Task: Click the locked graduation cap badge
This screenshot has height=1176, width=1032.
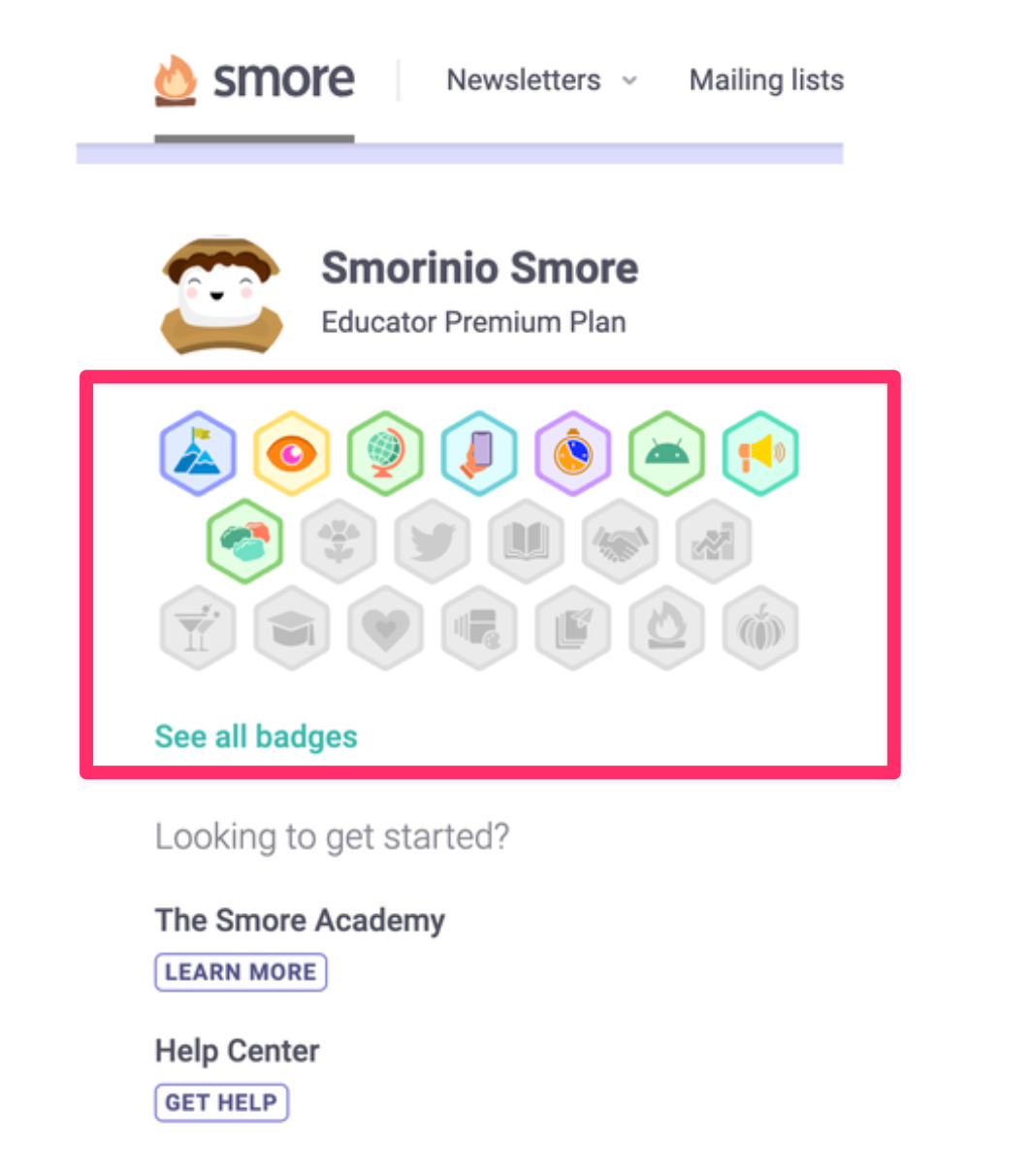Action: [x=292, y=628]
